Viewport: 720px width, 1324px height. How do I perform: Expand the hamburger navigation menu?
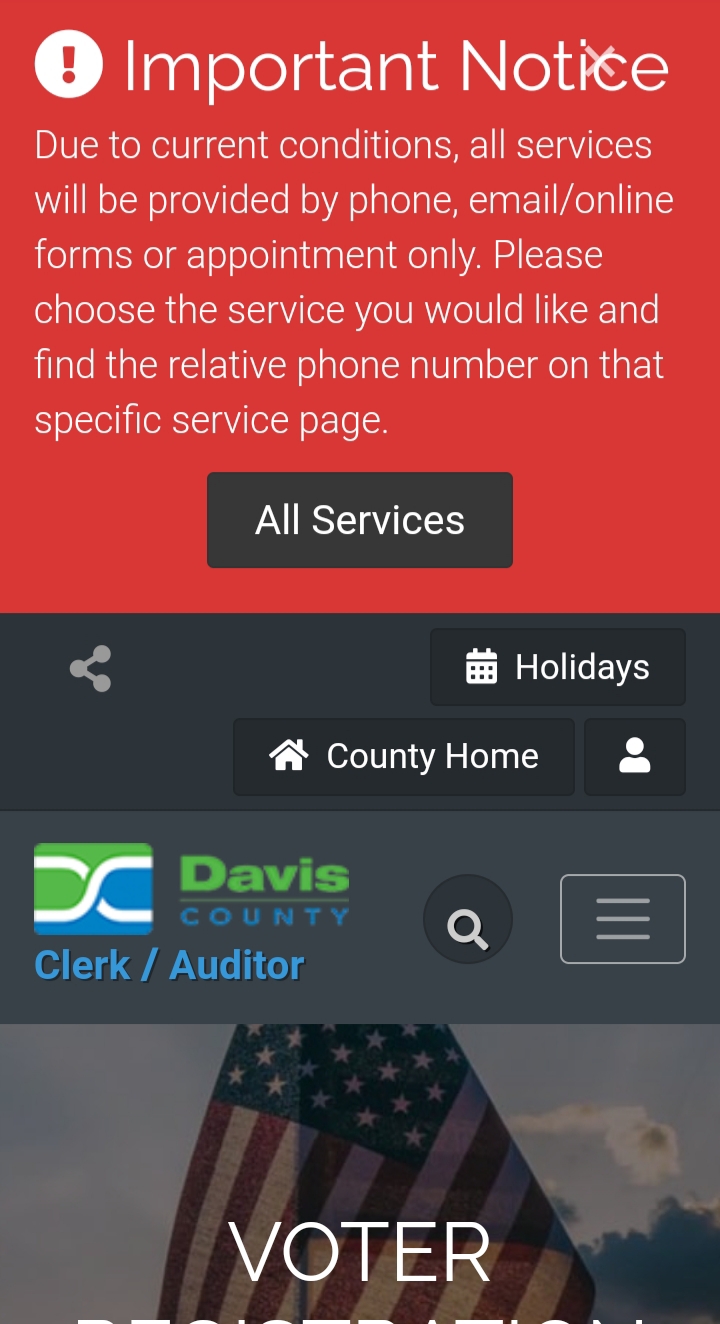click(623, 919)
